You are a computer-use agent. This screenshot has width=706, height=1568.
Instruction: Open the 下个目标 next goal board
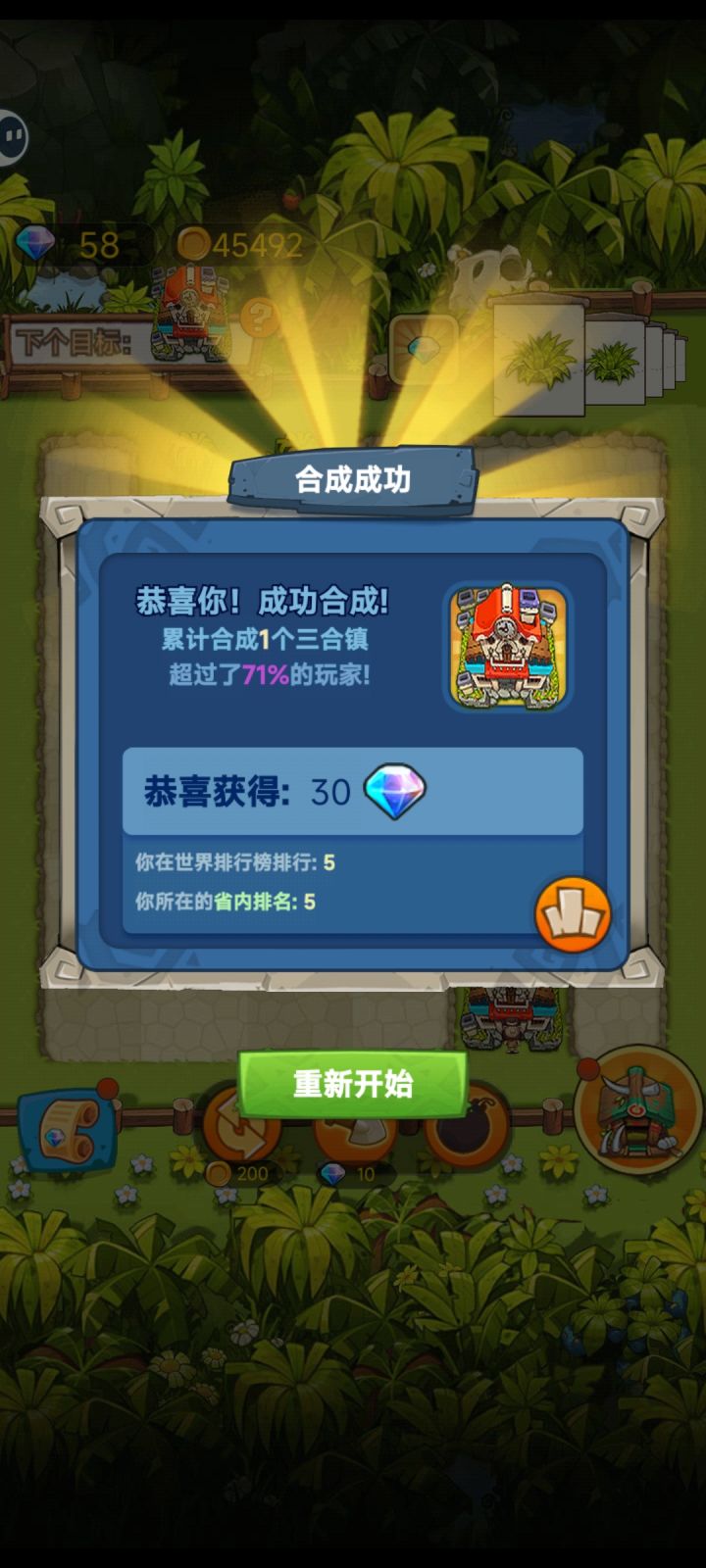click(x=76, y=341)
